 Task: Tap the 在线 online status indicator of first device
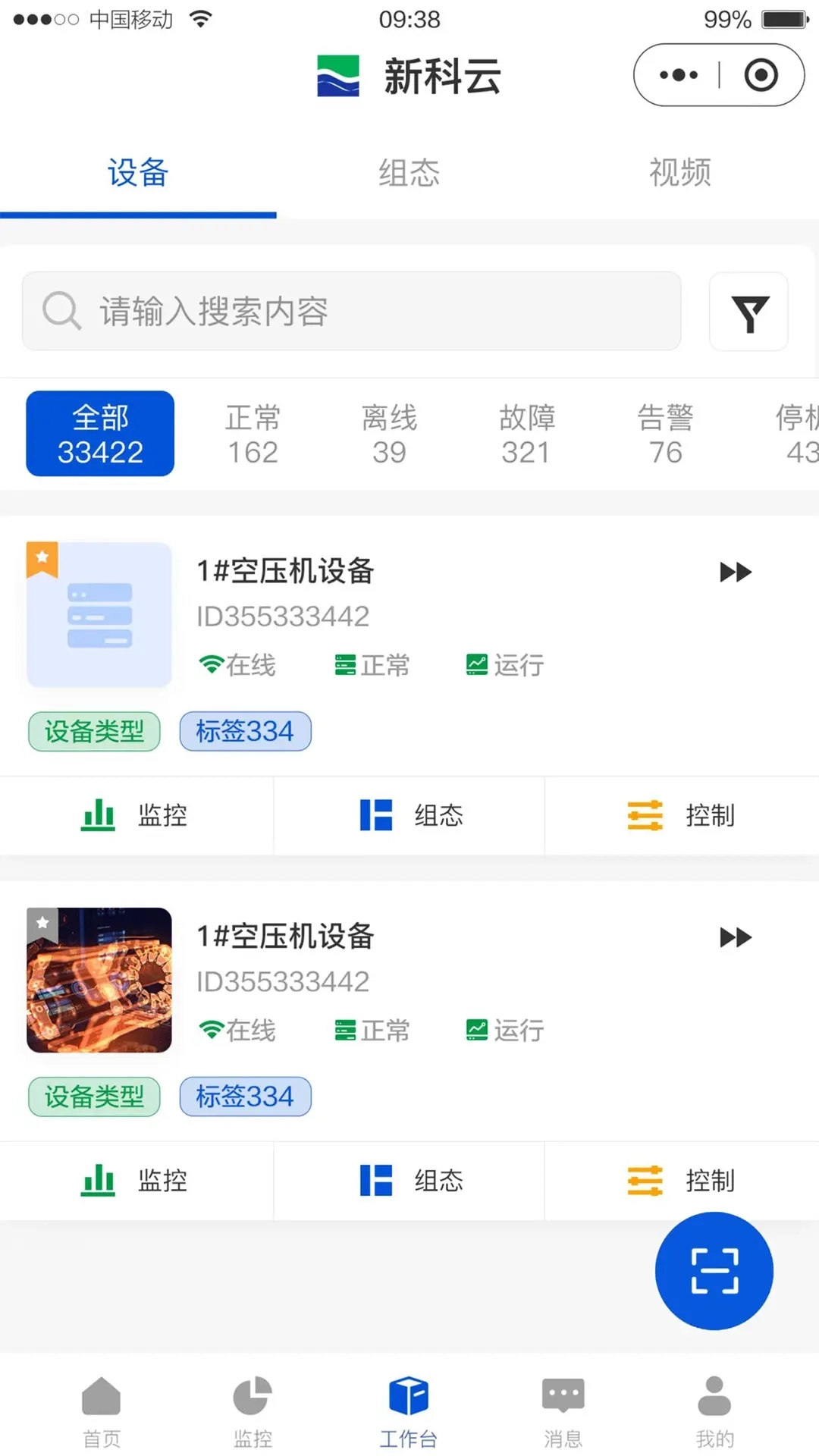coord(237,666)
